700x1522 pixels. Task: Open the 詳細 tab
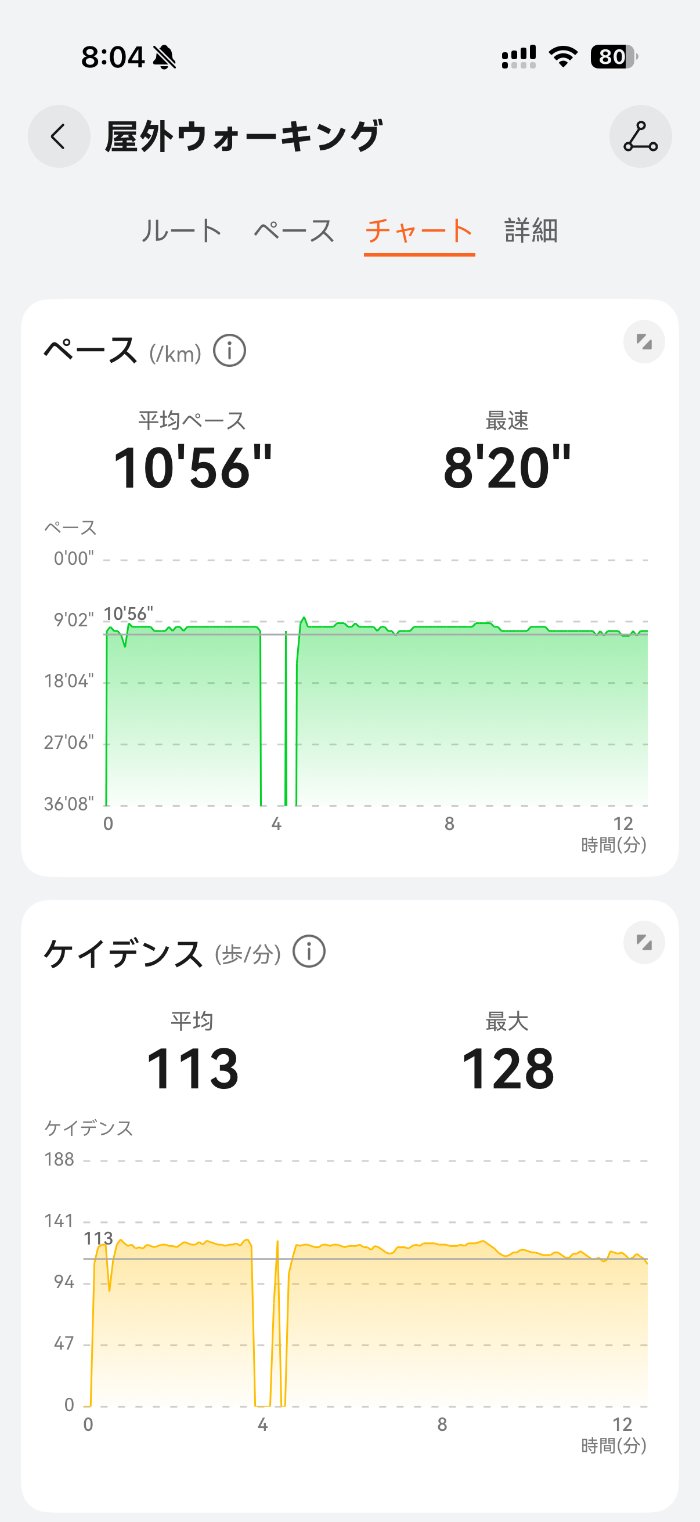pyautogui.click(x=531, y=231)
